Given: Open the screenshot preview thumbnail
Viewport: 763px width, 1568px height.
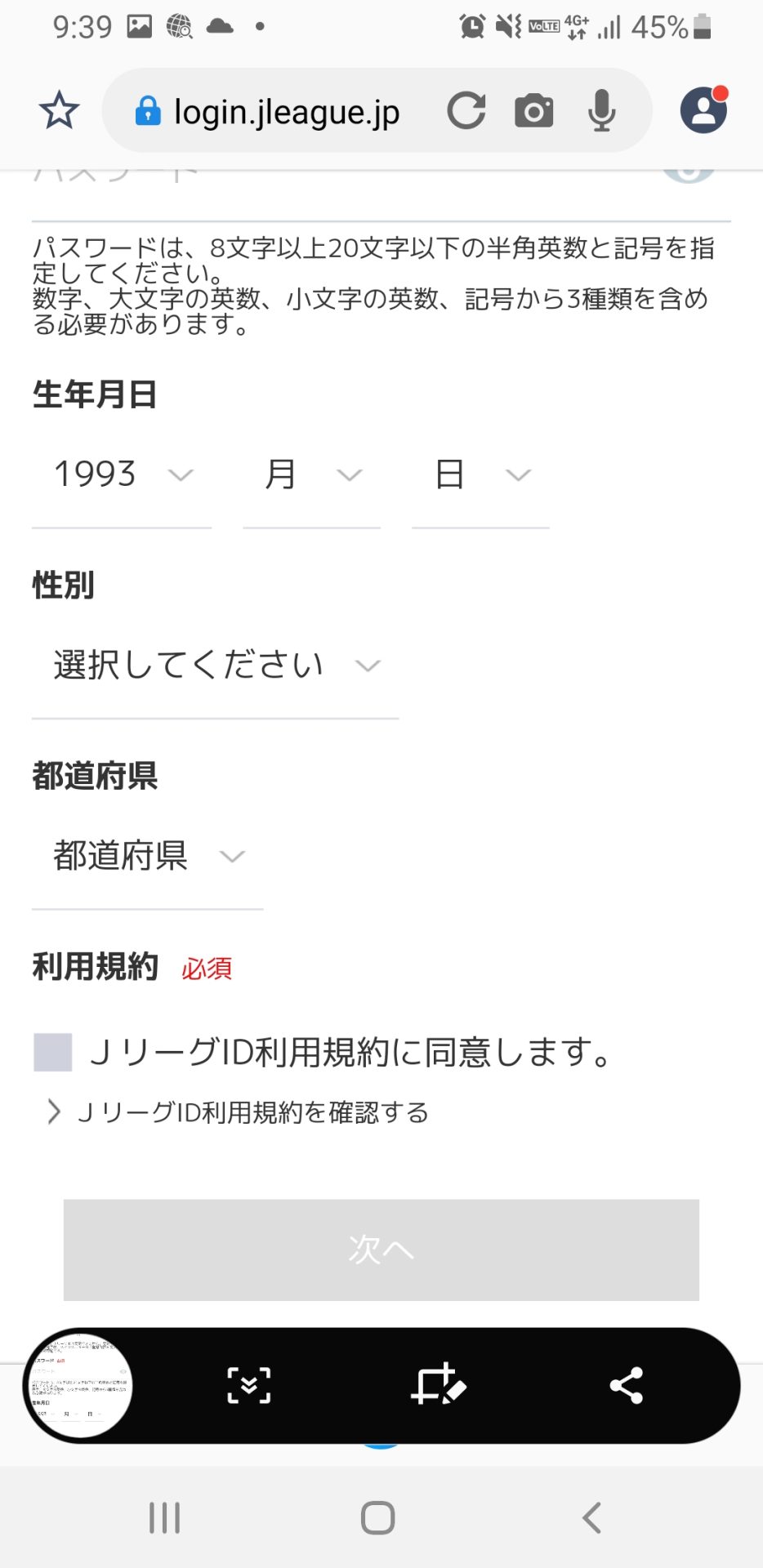Looking at the screenshot, I should coord(79,1386).
